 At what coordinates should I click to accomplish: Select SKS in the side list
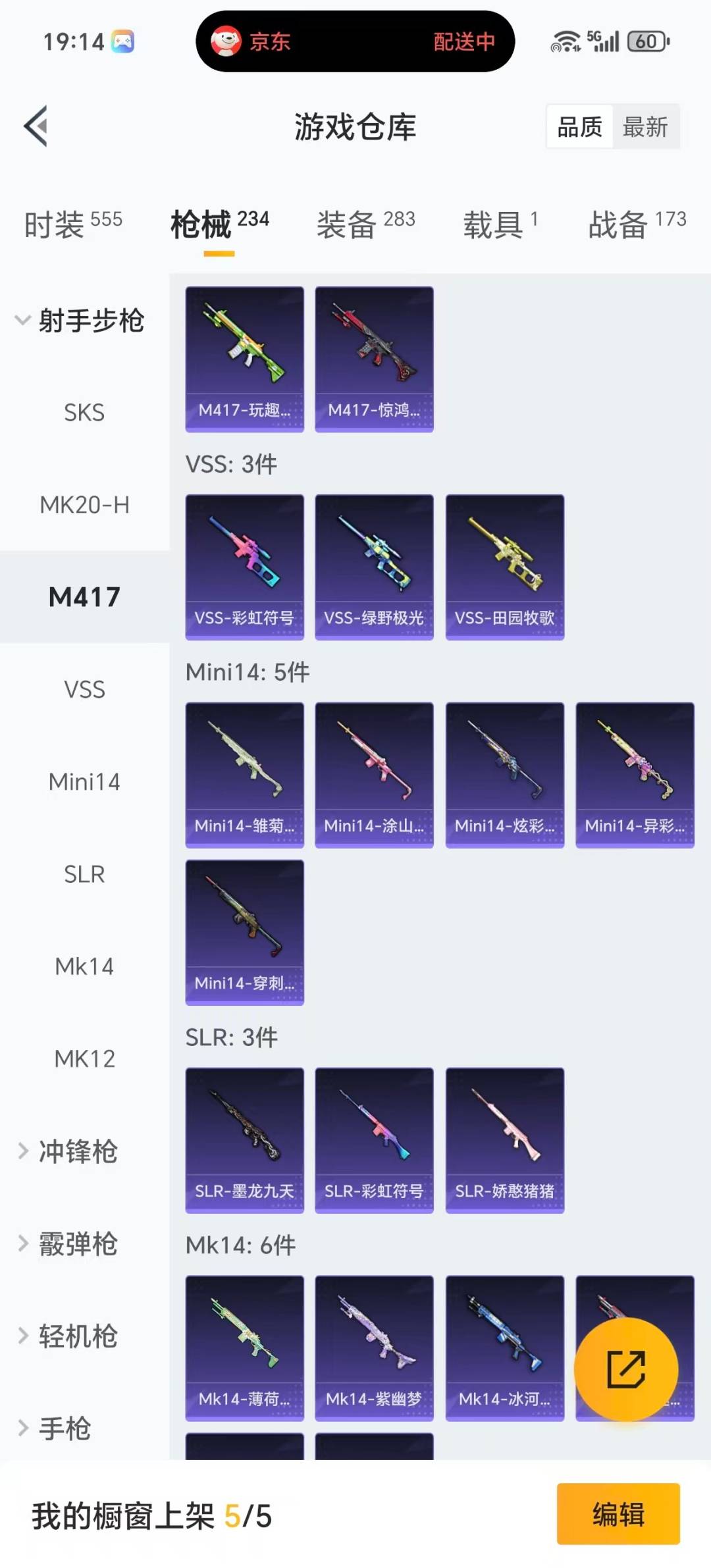tap(84, 413)
